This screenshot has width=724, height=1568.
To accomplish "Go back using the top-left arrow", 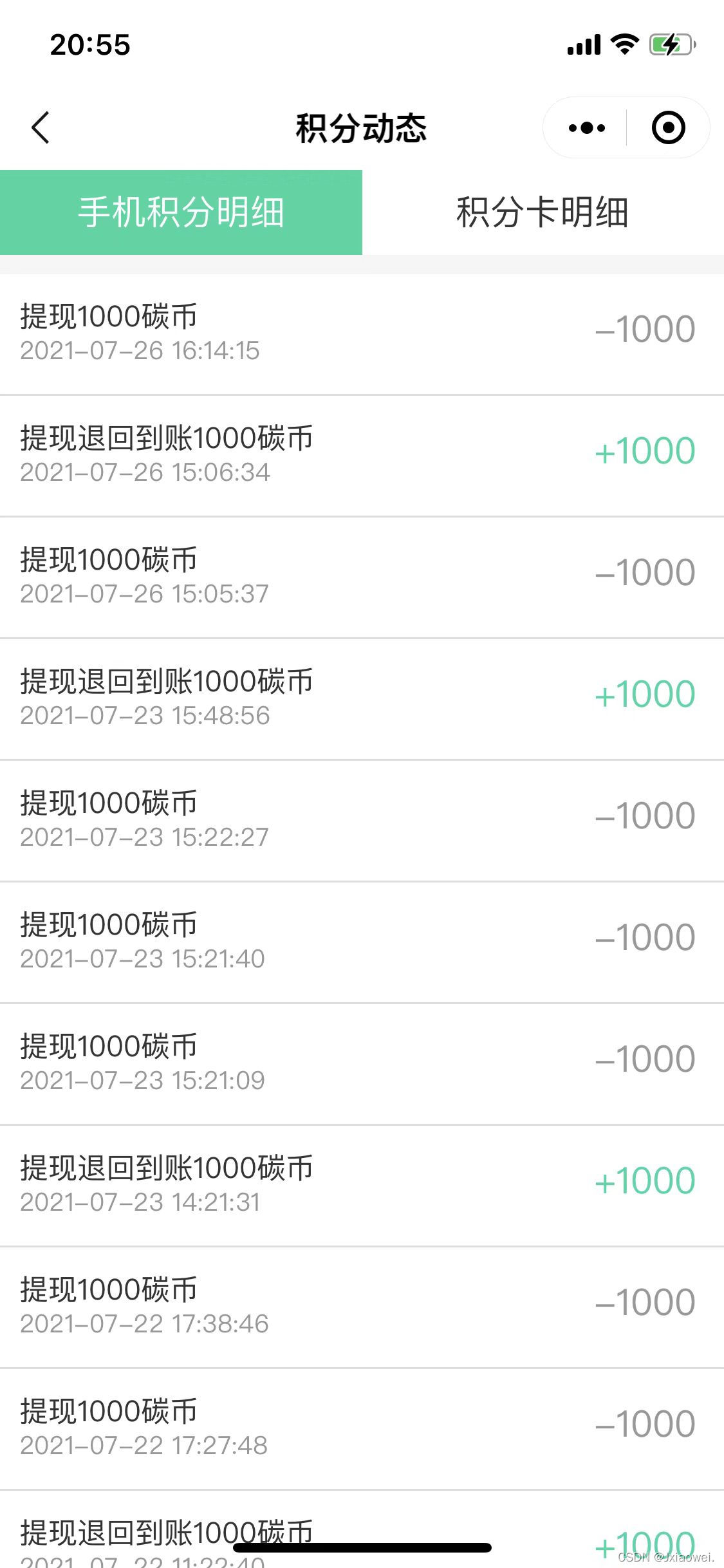I will pos(41,127).
